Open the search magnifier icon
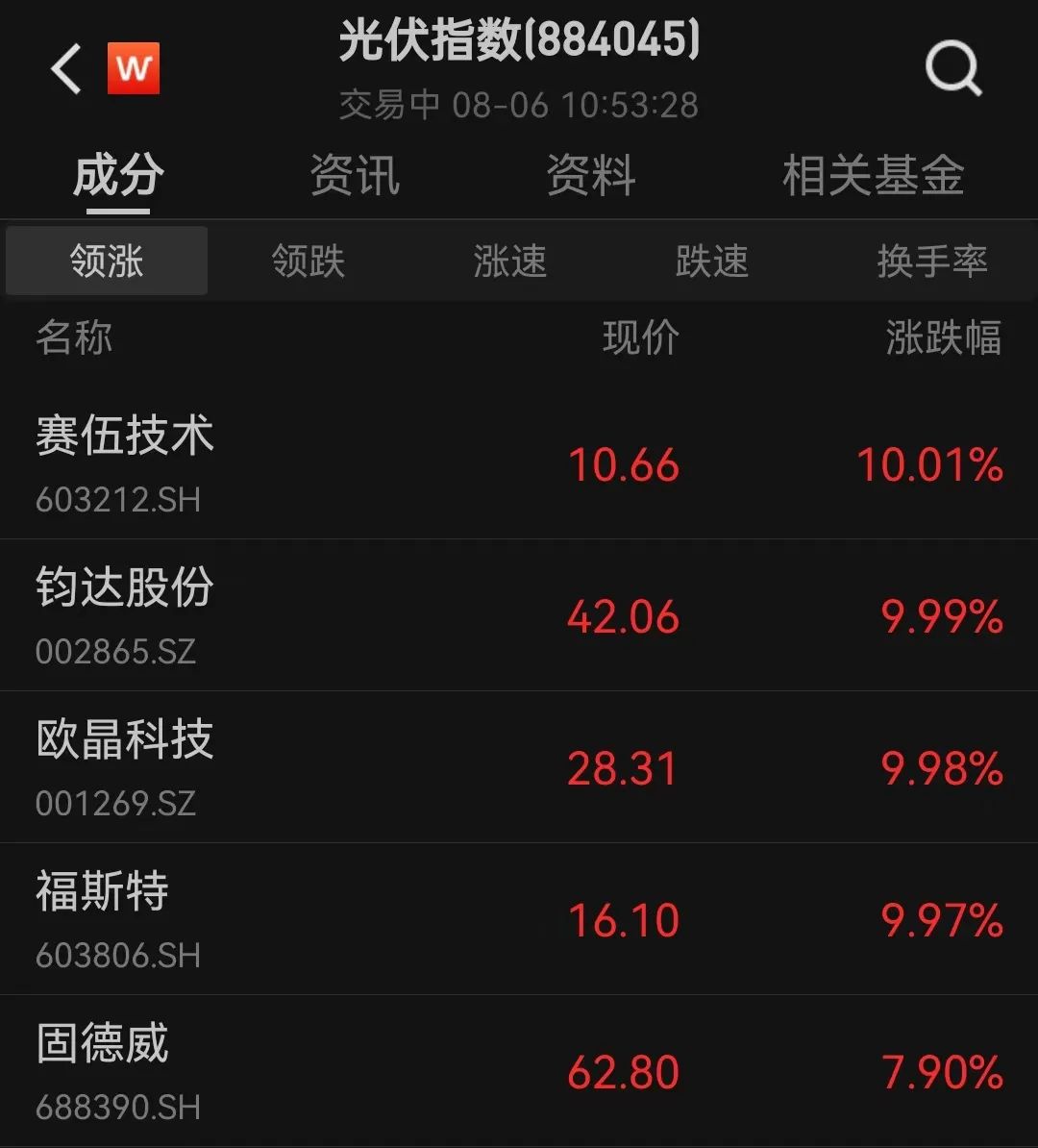The height and width of the screenshot is (1148, 1038). (952, 70)
